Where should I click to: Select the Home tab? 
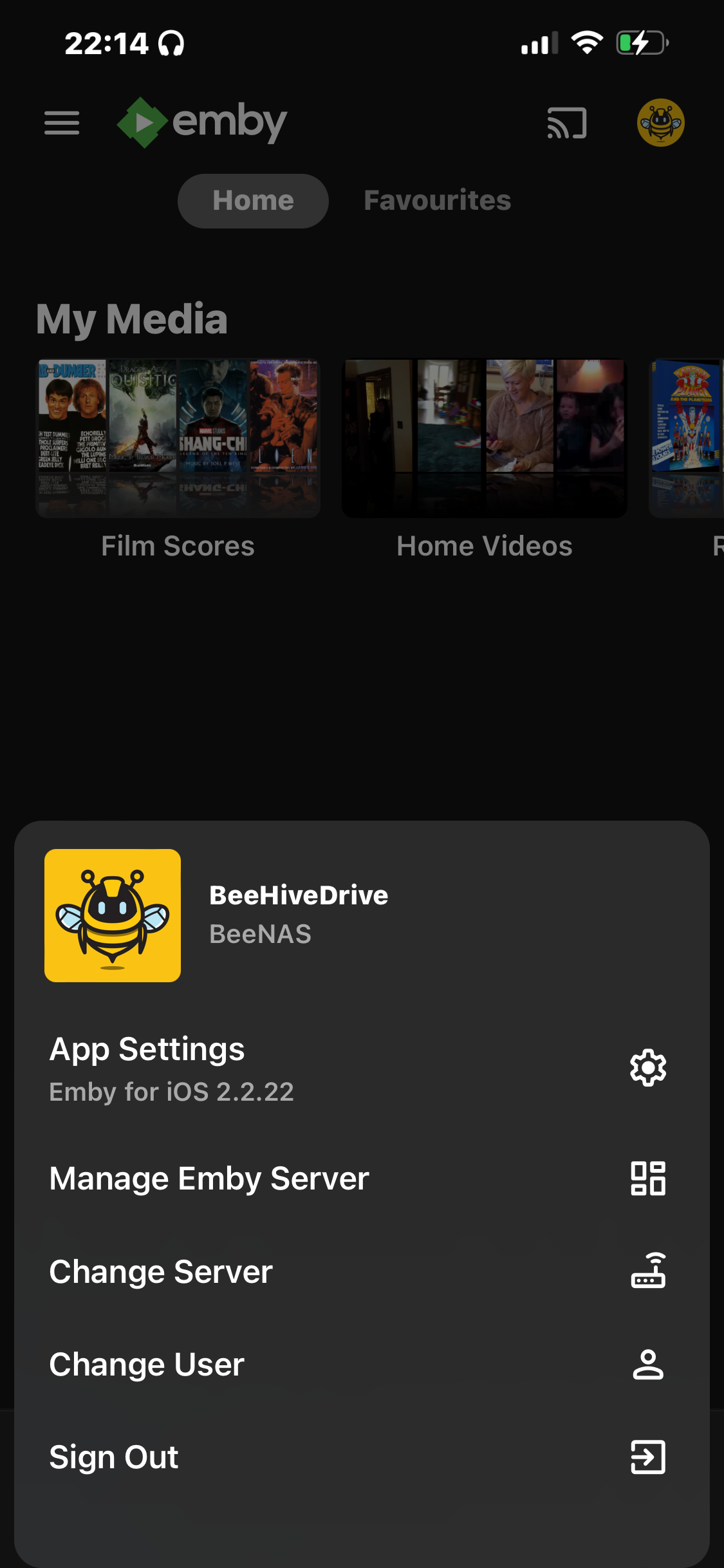253,200
